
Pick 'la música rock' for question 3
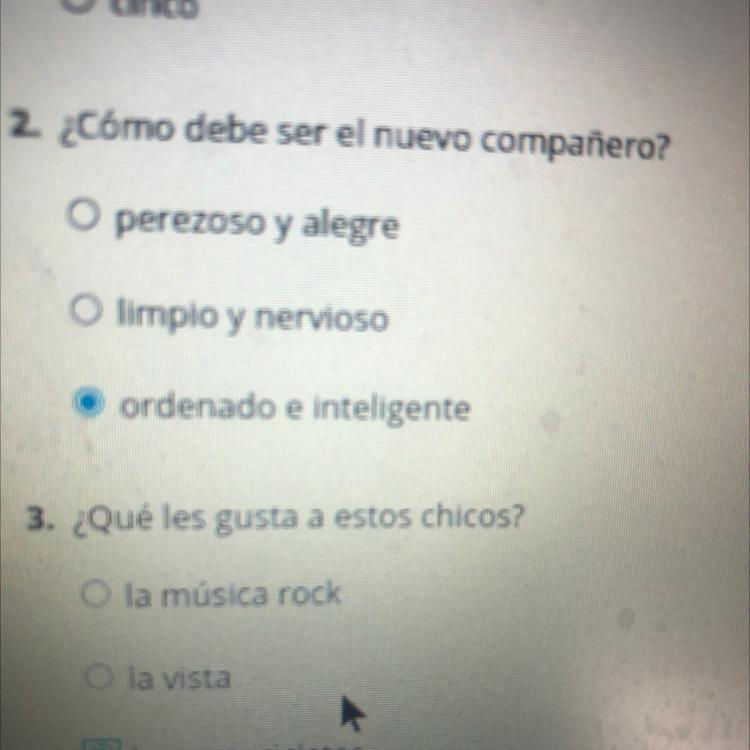(97, 595)
